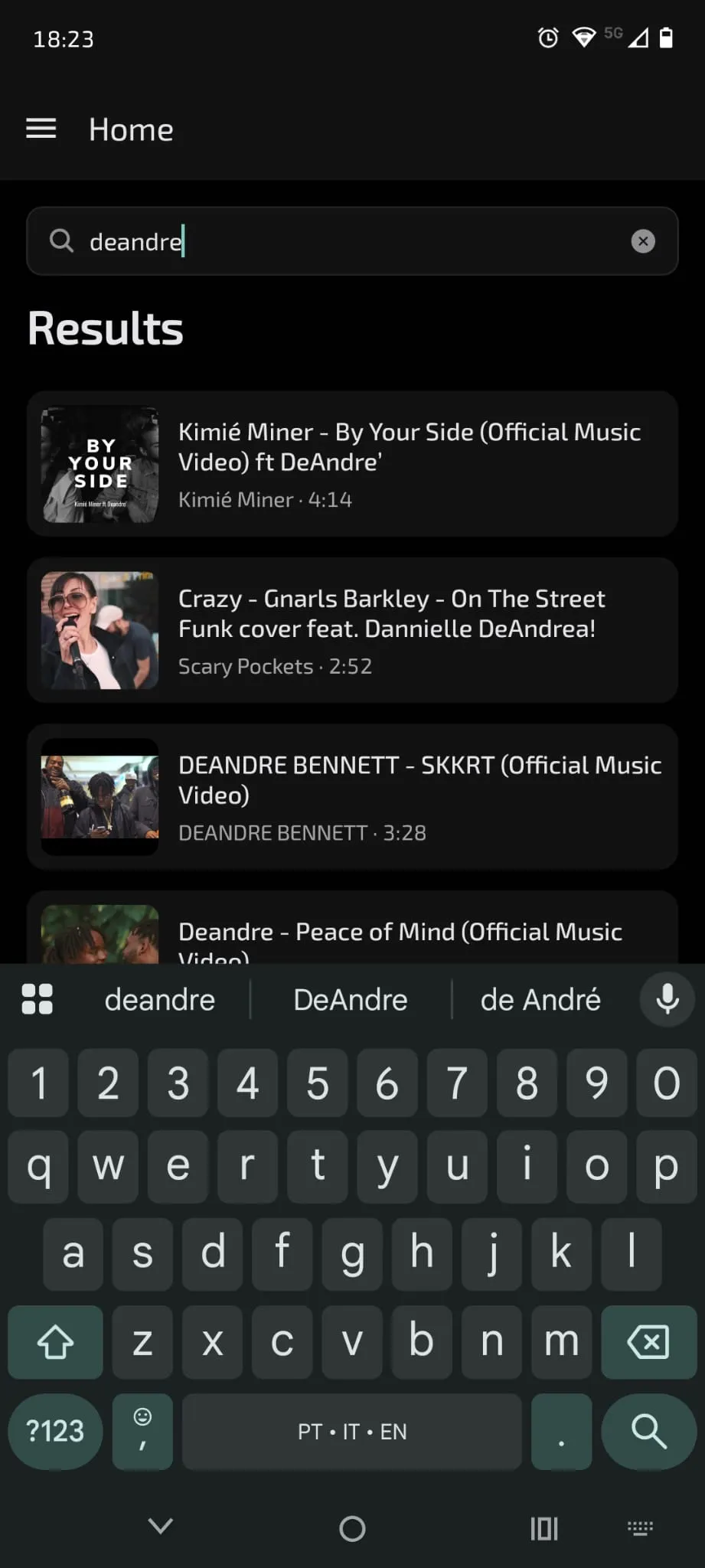Open the emoji key on the keyboard
705x1568 pixels.
pyautogui.click(x=142, y=1432)
